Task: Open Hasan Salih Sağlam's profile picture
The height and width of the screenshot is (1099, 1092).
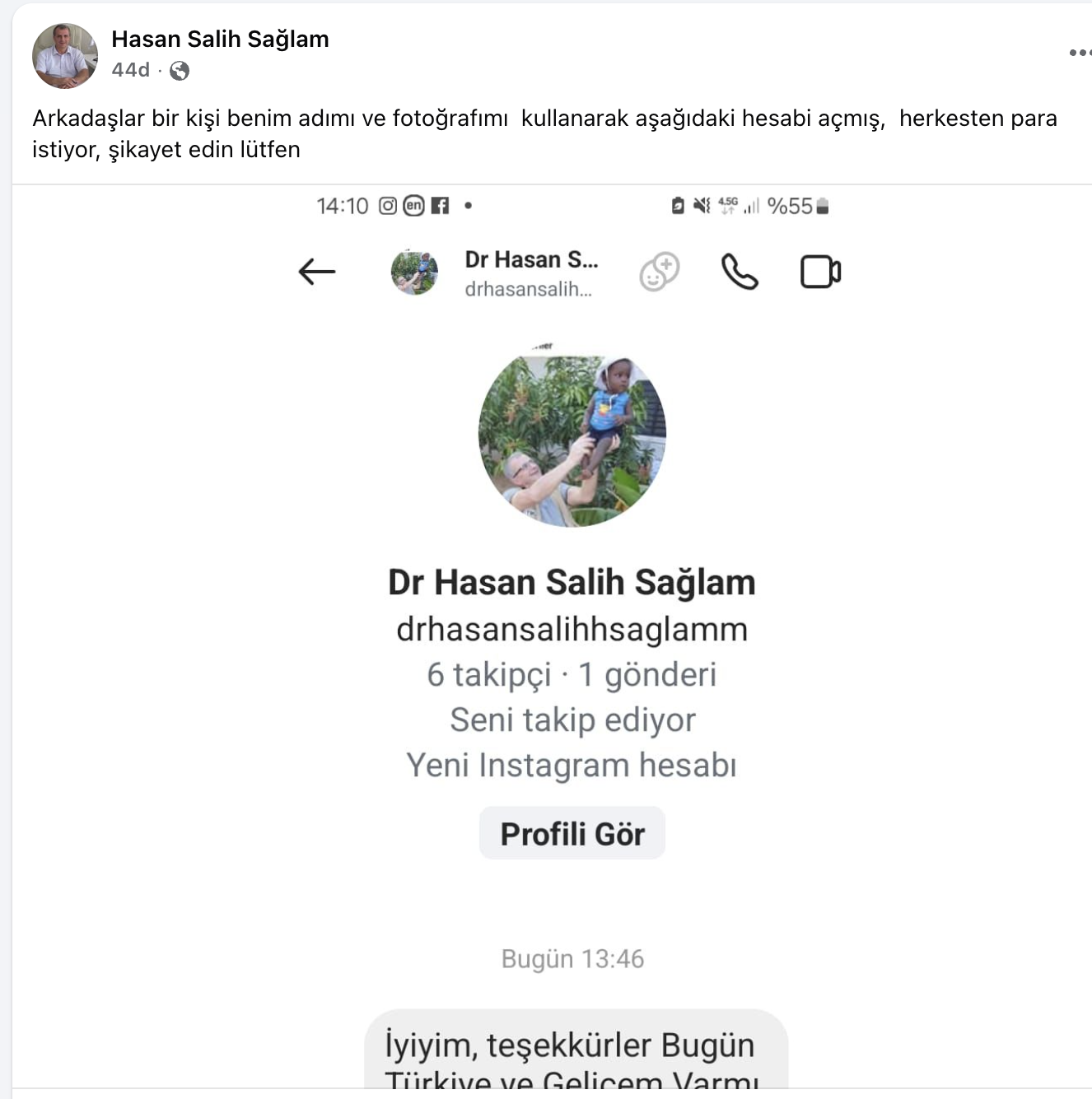Action: pyautogui.click(x=64, y=55)
